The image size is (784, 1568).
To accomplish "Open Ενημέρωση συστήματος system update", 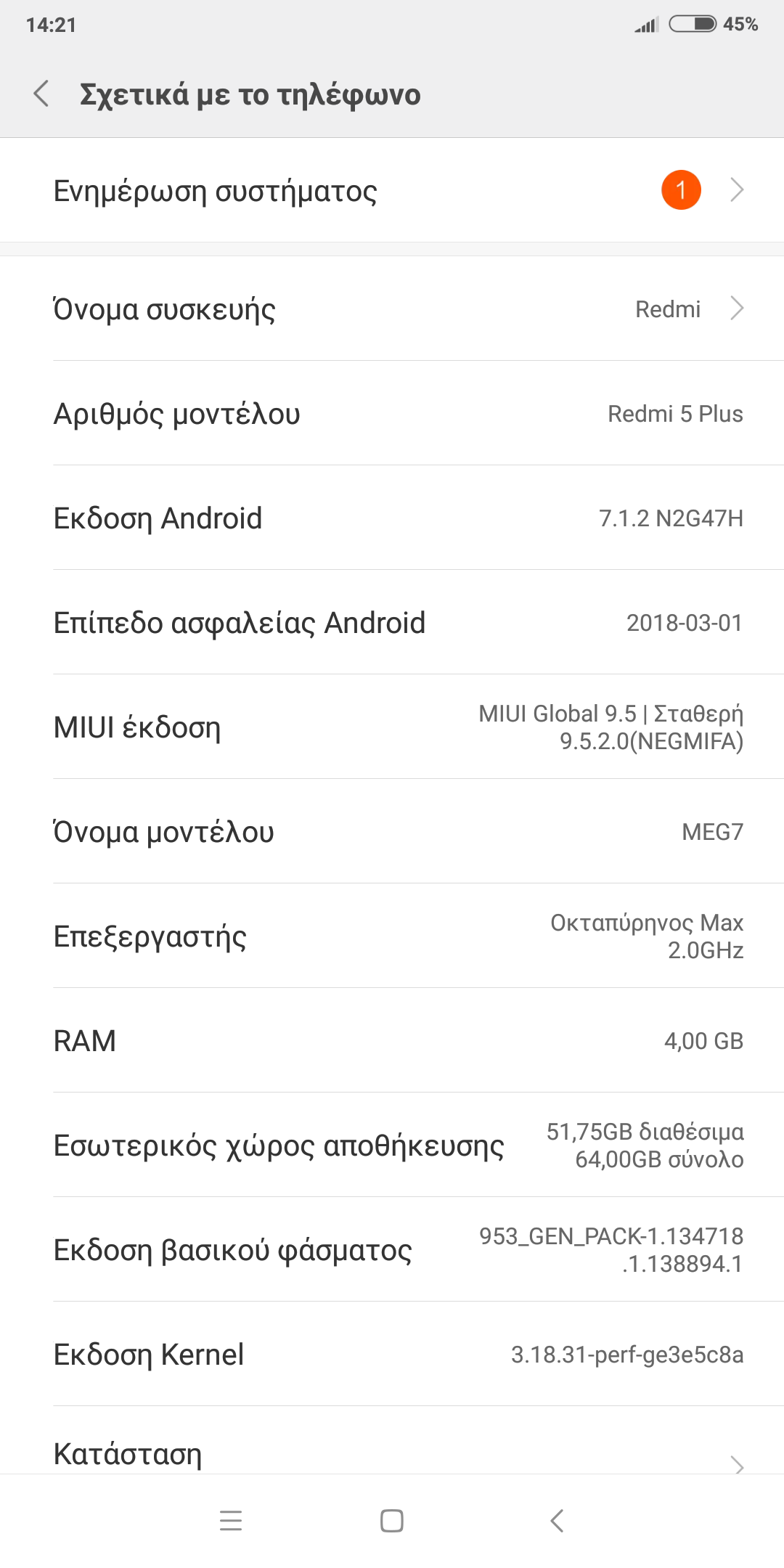I will (392, 191).
